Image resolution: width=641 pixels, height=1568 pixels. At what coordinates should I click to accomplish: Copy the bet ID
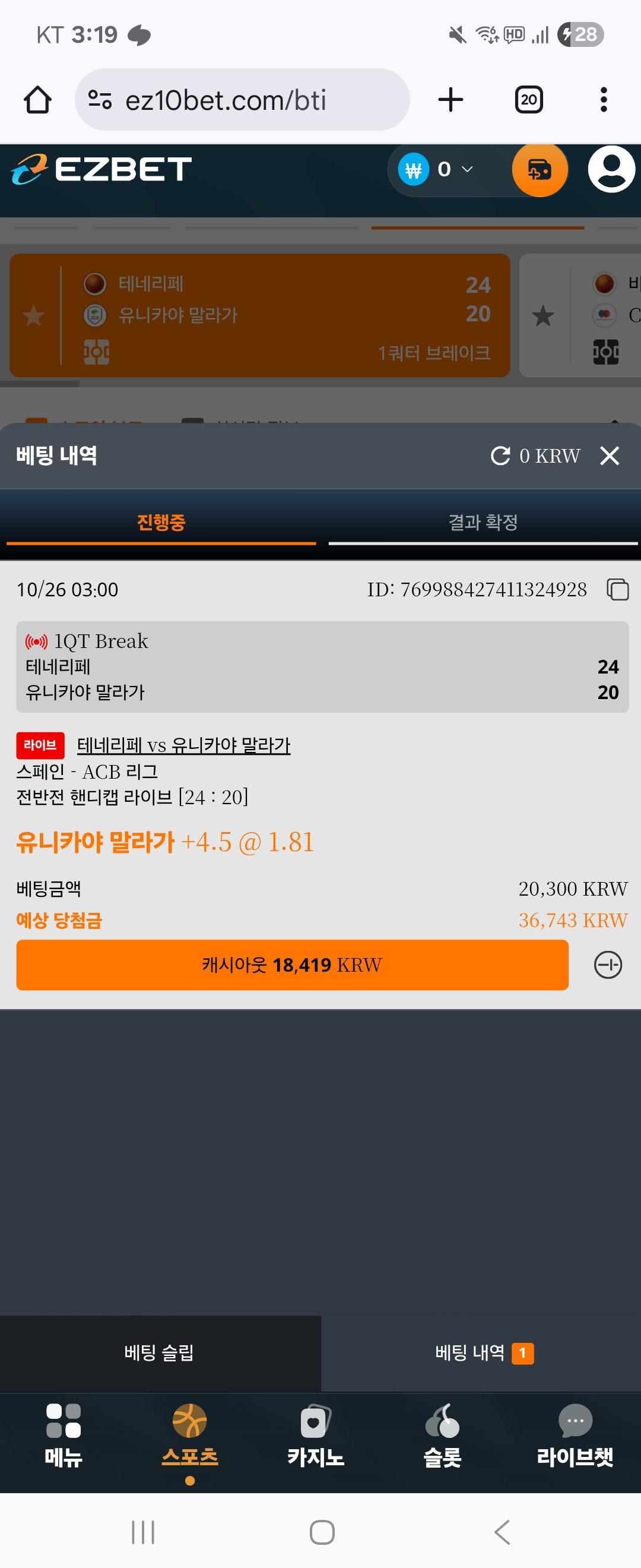point(617,589)
